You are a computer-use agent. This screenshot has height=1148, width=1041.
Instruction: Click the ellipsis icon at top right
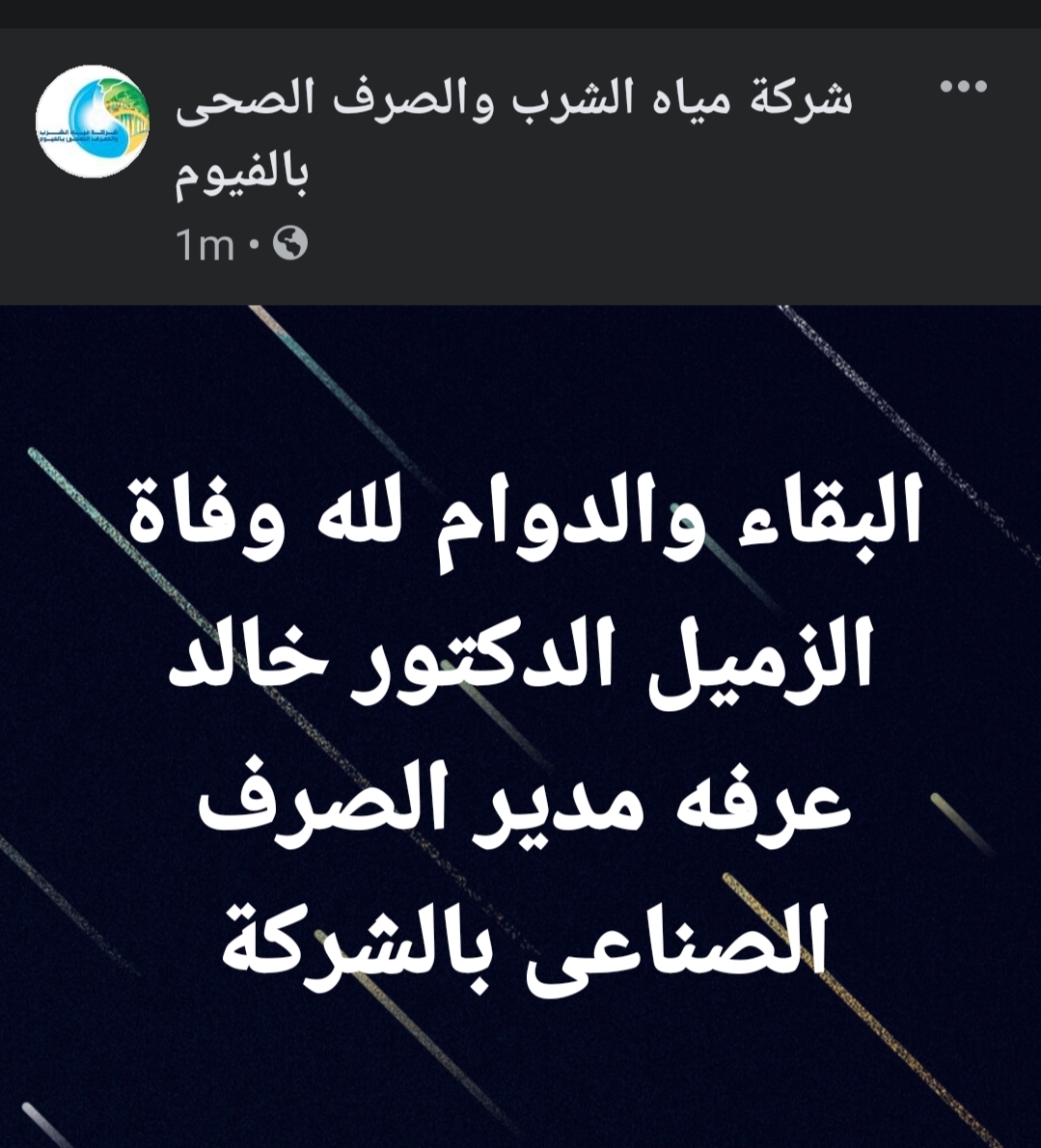pyautogui.click(x=962, y=85)
